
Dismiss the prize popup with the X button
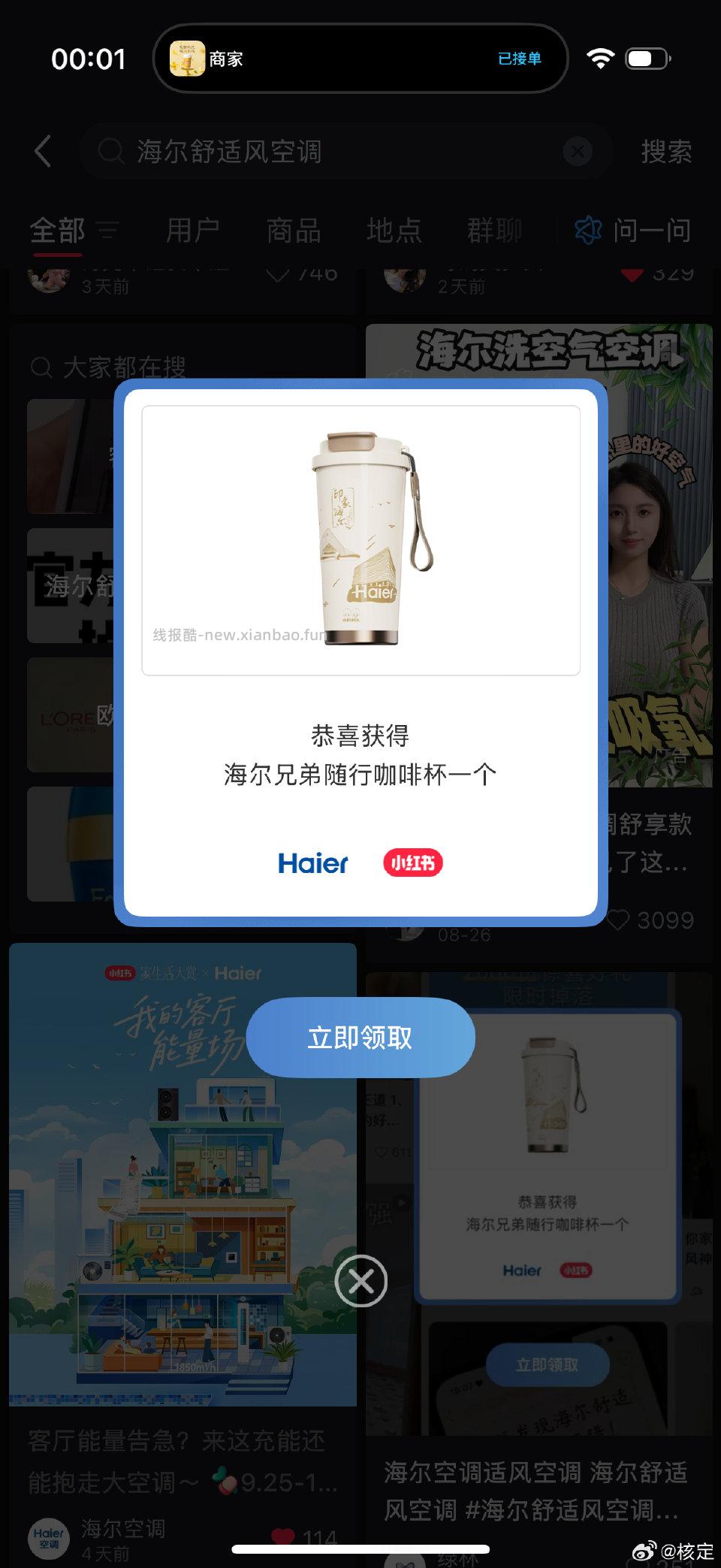[x=360, y=1282]
